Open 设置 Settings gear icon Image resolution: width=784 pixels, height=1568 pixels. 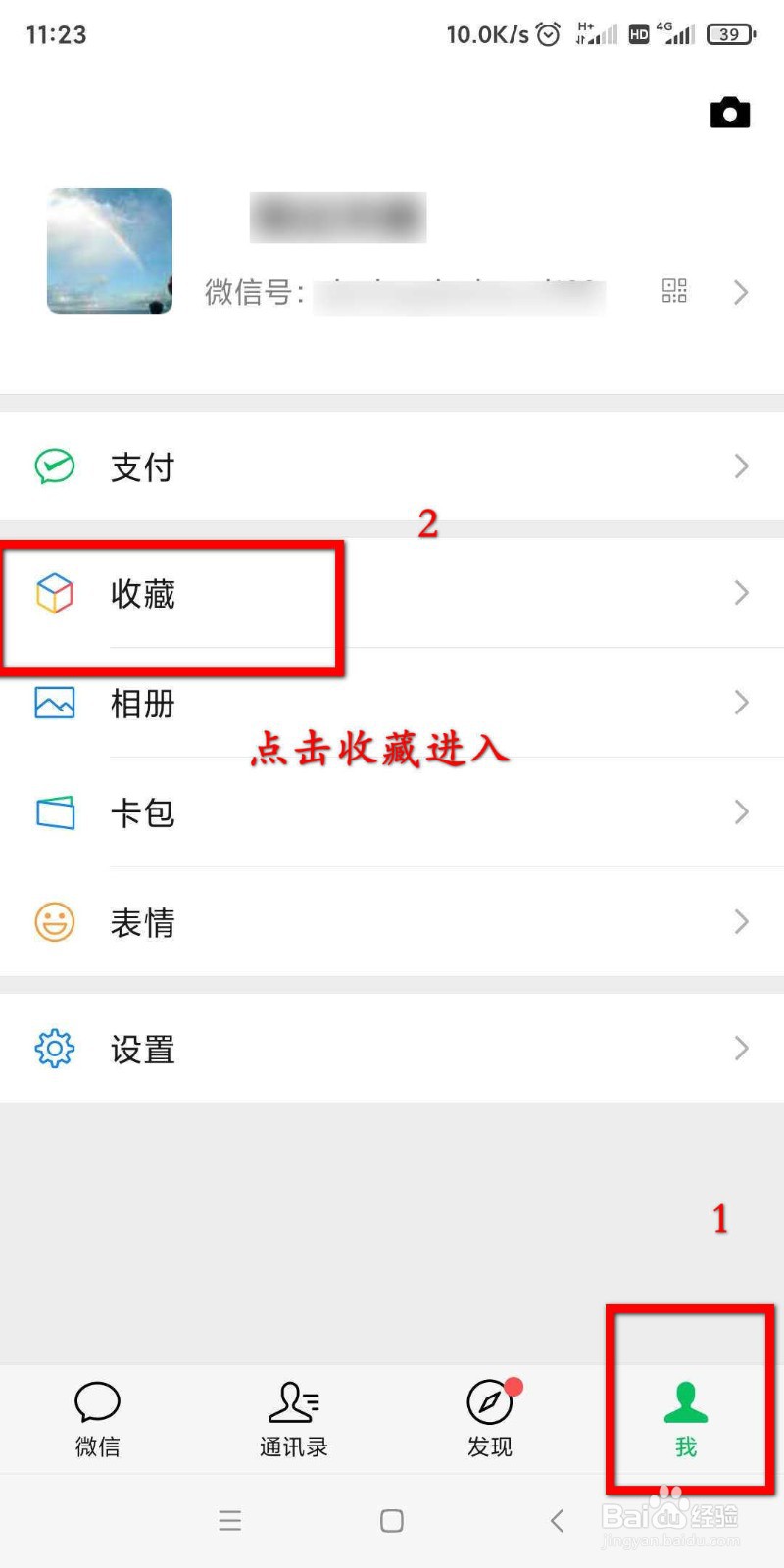[54, 1049]
